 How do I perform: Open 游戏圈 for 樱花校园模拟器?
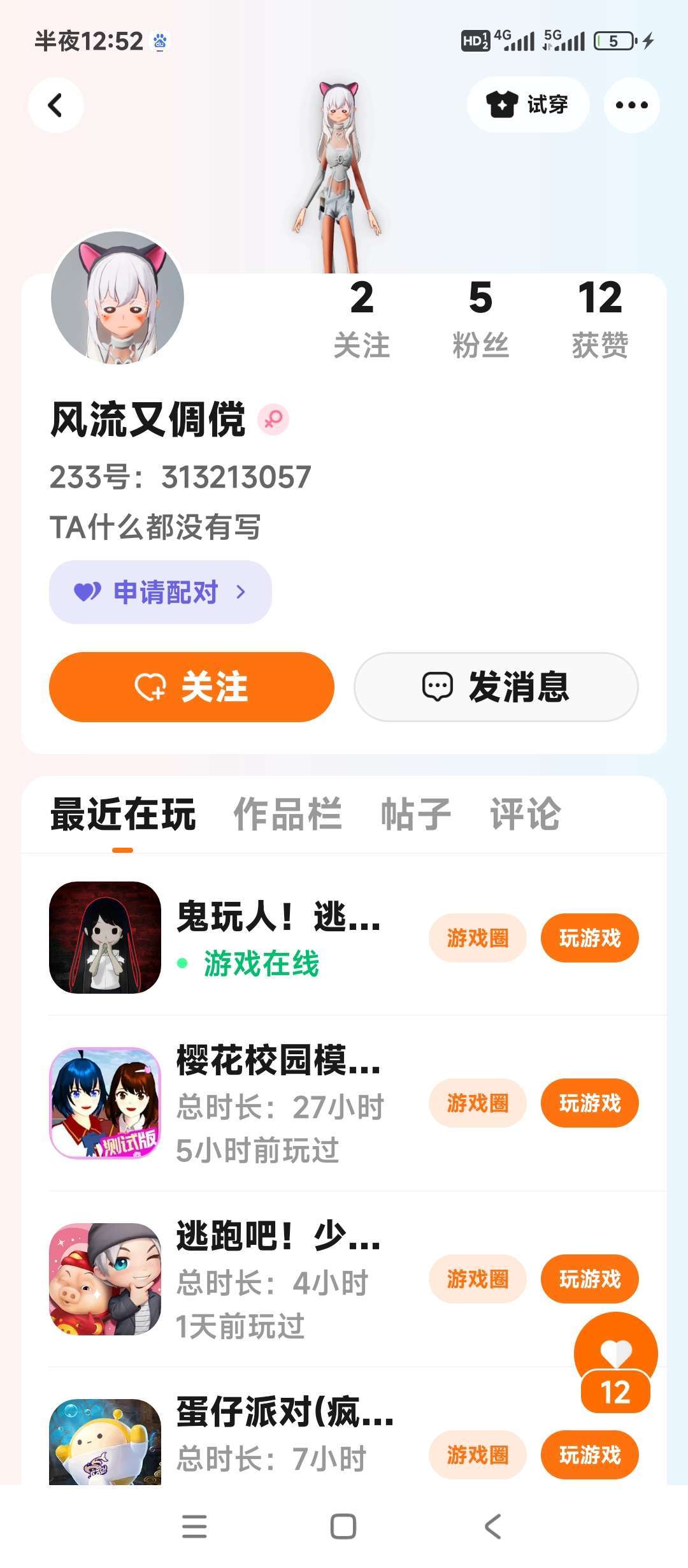pyautogui.click(x=477, y=1103)
